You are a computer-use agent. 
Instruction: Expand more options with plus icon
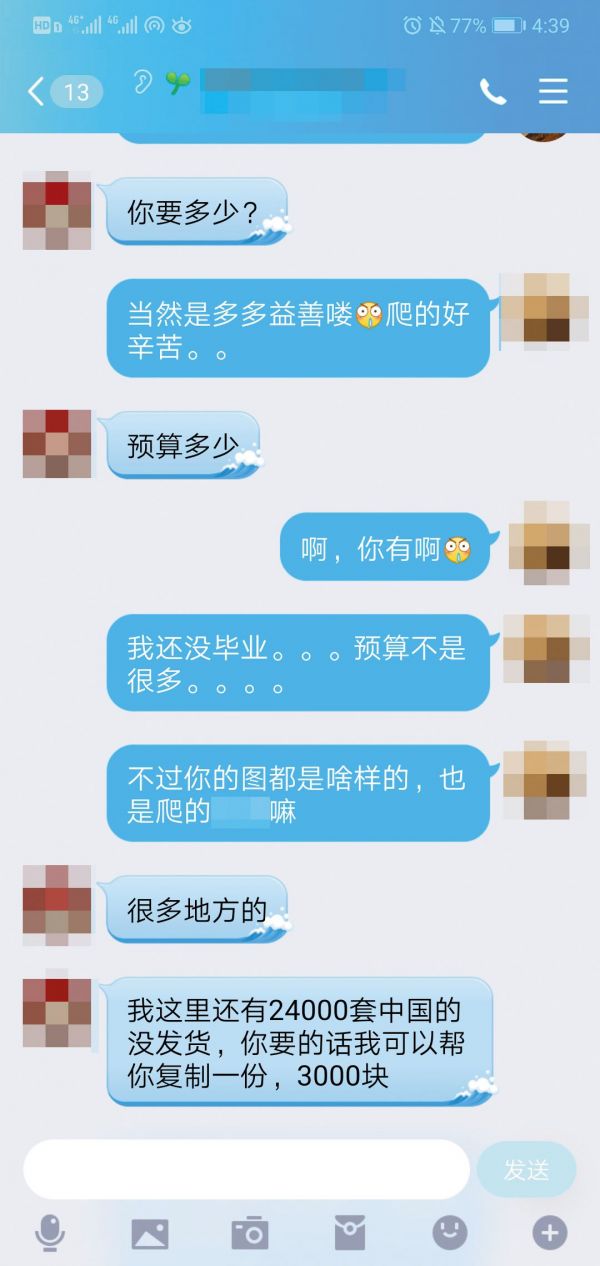pyautogui.click(x=549, y=1233)
